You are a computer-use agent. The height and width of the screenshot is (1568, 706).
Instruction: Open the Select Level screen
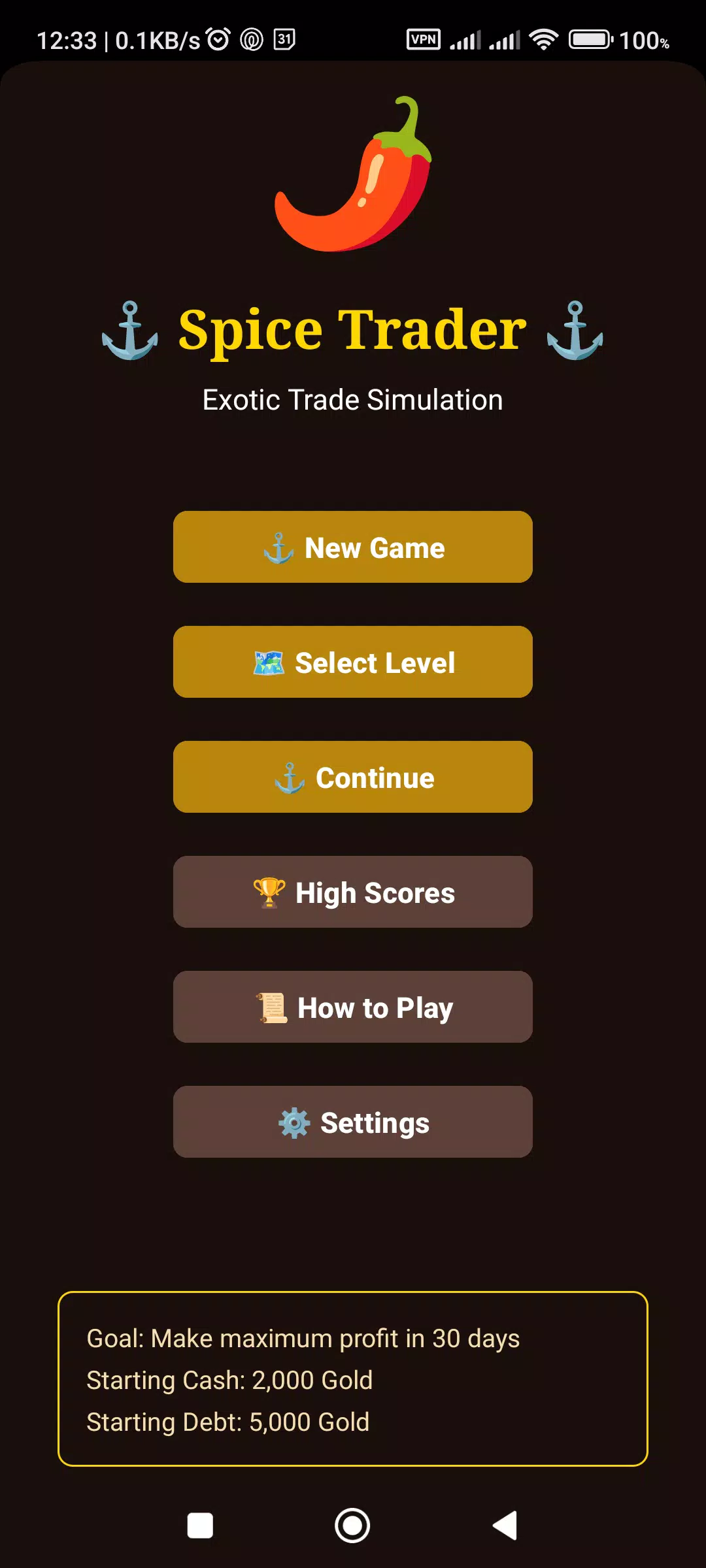pyautogui.click(x=353, y=662)
